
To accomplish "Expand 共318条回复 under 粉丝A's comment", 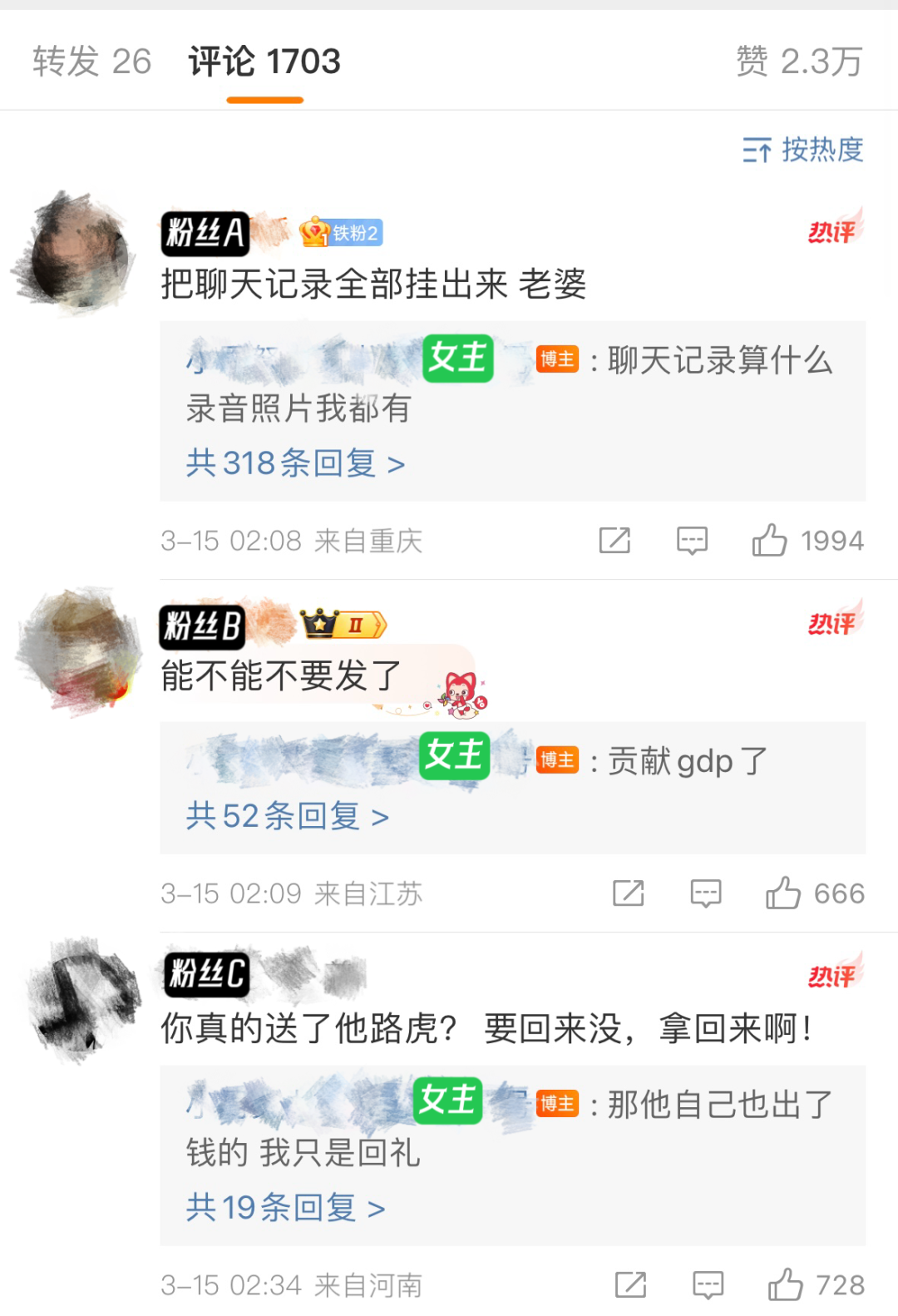I will [295, 463].
